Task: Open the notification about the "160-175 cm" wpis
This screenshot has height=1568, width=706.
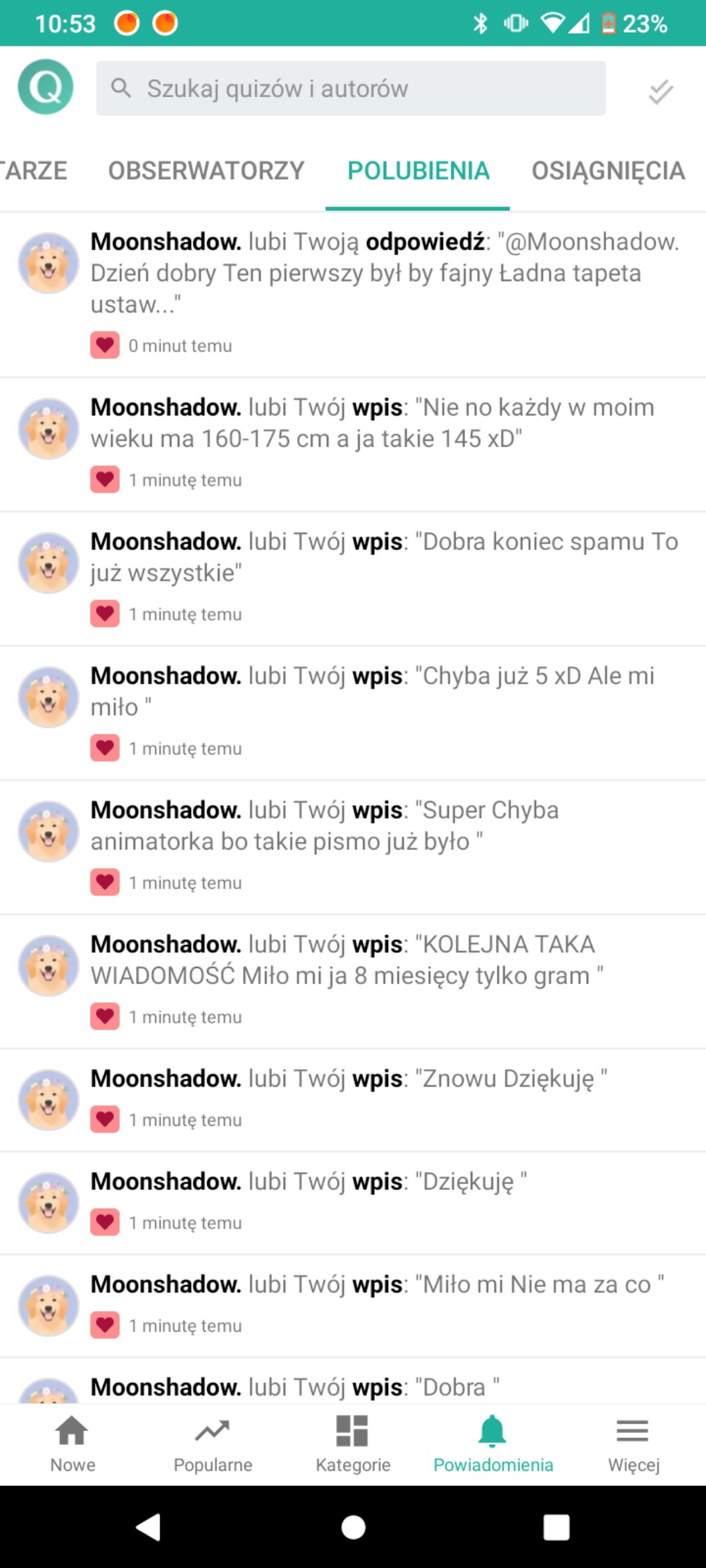Action: tap(353, 444)
